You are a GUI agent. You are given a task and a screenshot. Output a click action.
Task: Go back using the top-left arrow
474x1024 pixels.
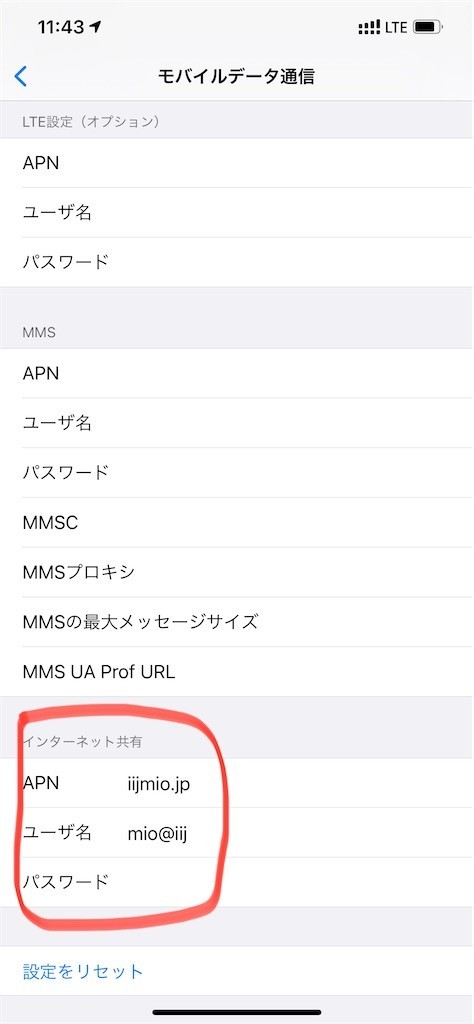(21, 76)
